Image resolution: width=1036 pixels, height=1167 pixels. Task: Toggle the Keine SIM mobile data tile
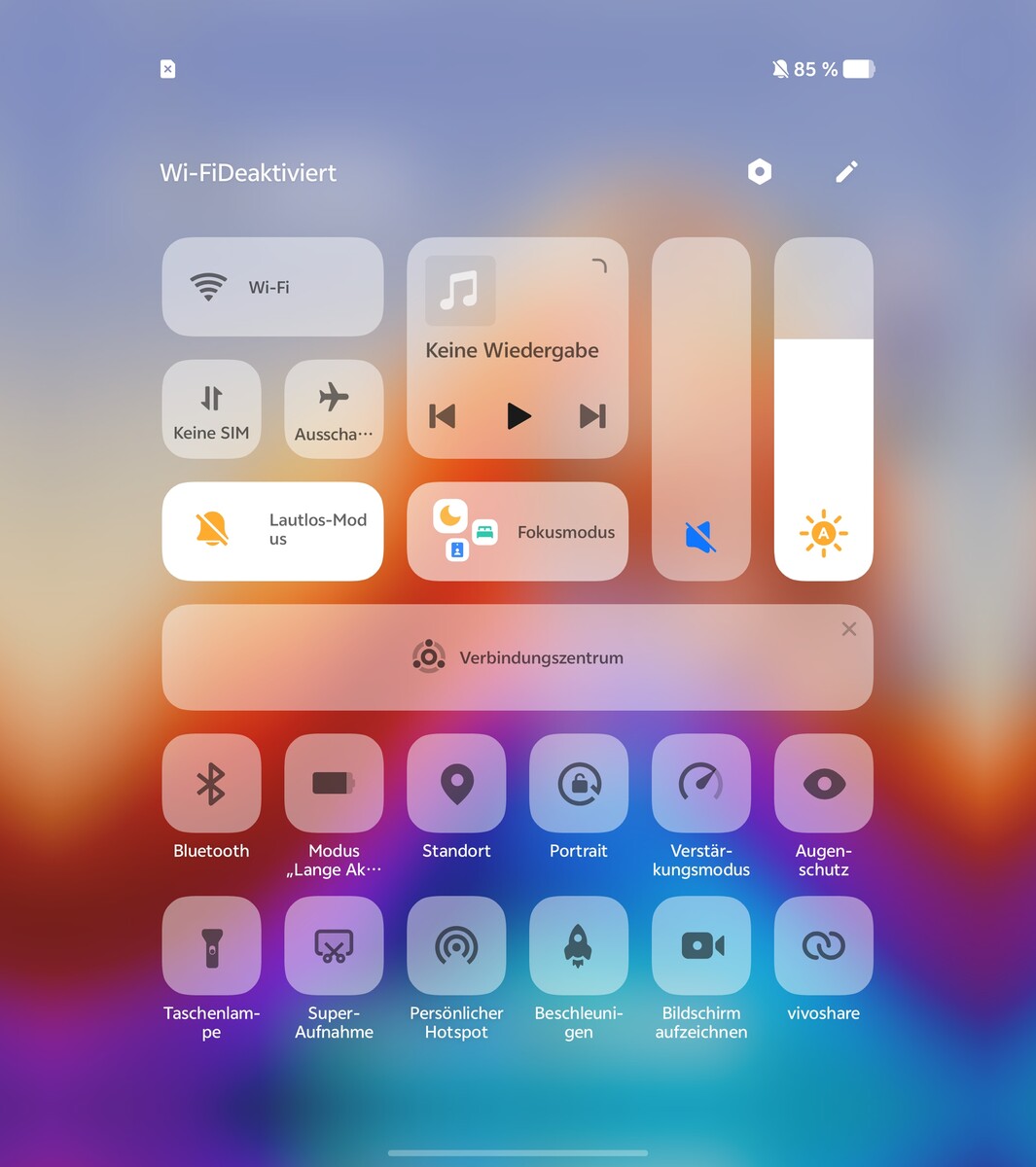point(211,408)
